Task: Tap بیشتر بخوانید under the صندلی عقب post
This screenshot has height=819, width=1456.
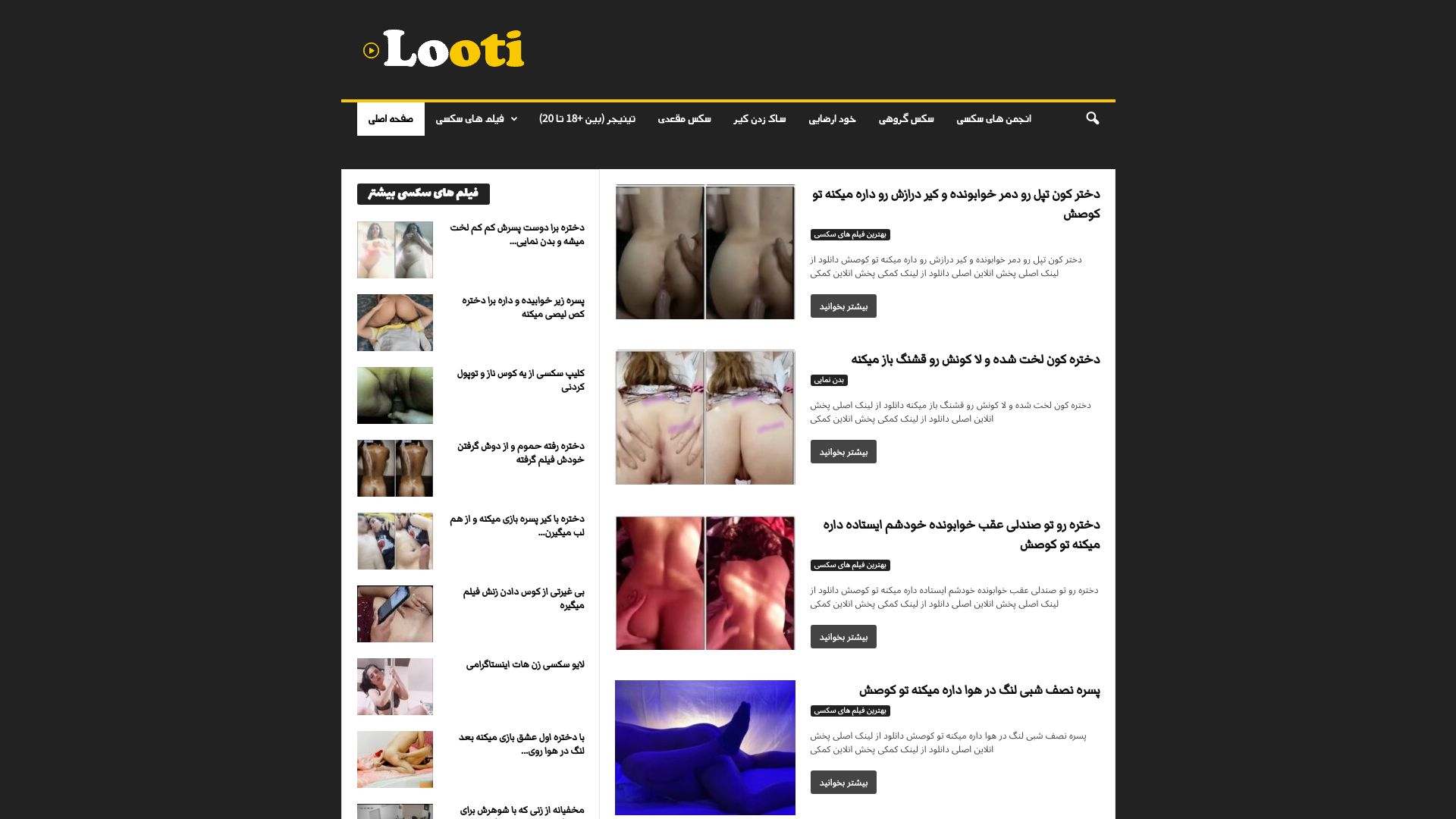Action: 843,637
